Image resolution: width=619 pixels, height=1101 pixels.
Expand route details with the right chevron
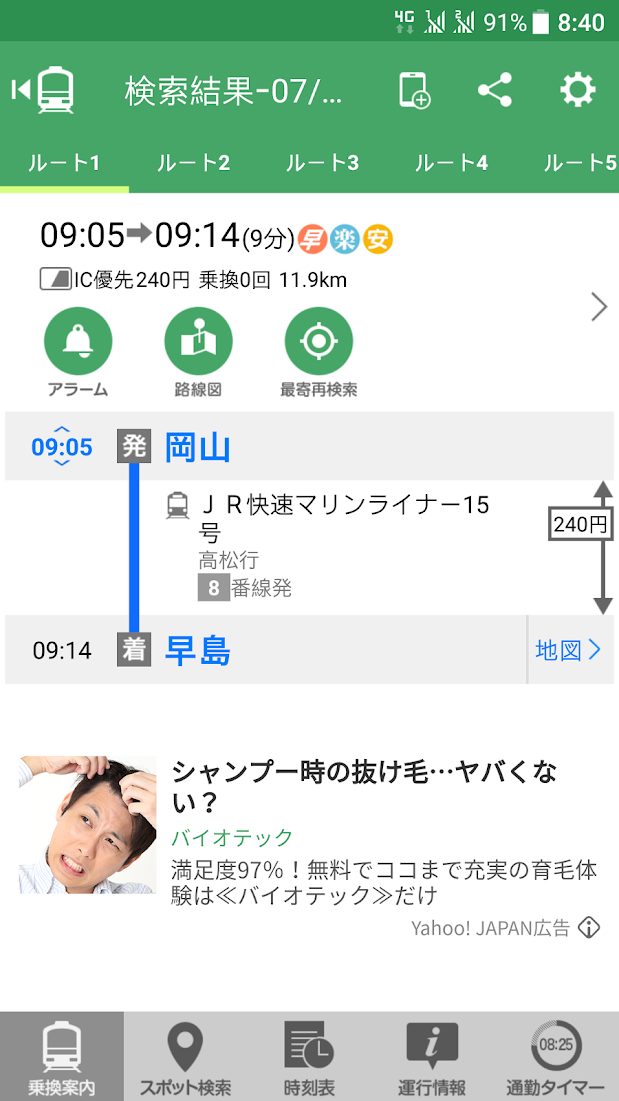(x=598, y=307)
